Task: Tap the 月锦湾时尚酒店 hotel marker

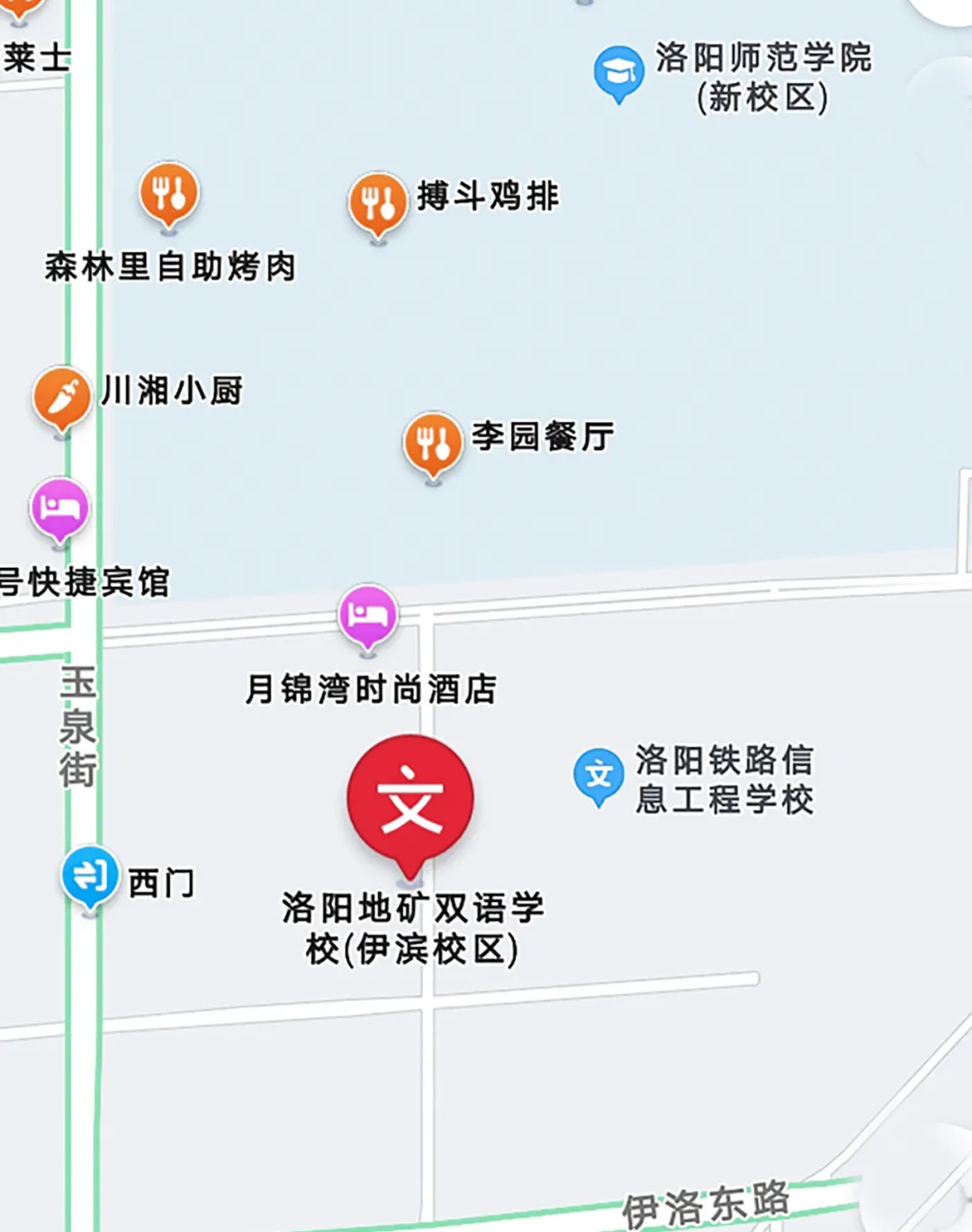Action: (x=367, y=616)
